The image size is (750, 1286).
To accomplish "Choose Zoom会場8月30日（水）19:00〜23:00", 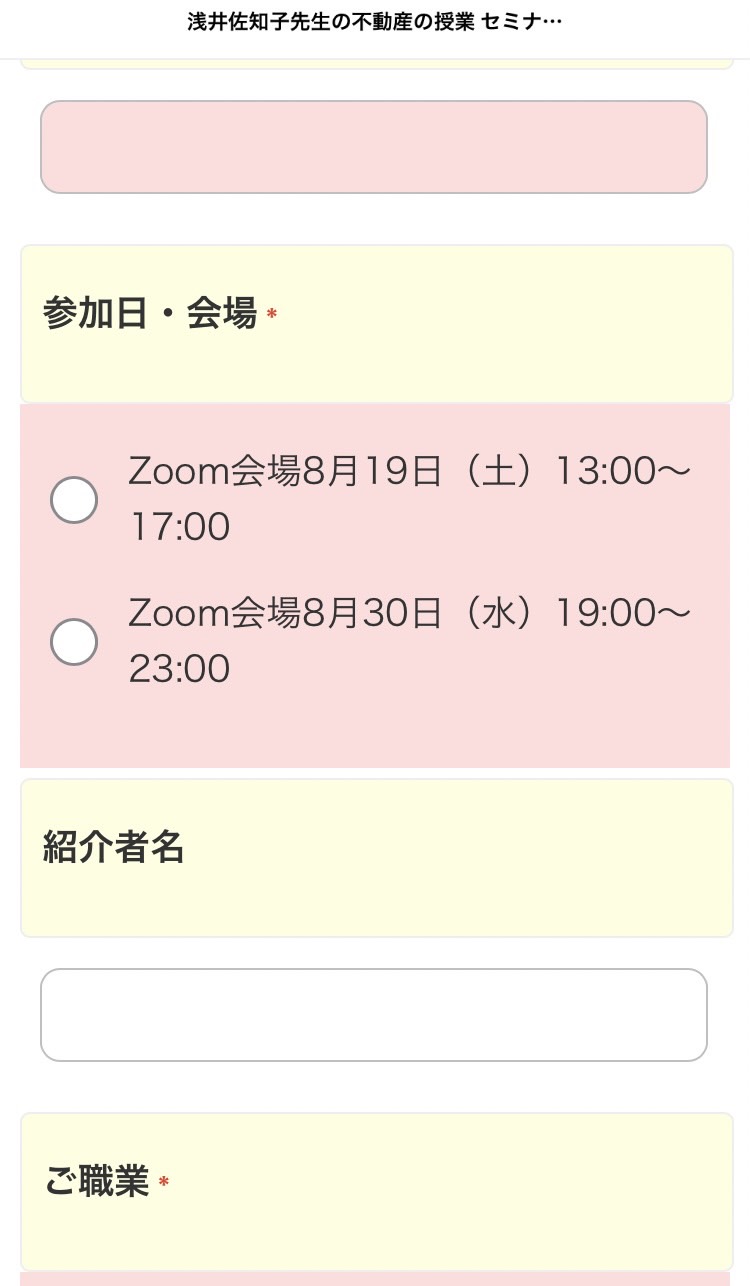I will (74, 641).
